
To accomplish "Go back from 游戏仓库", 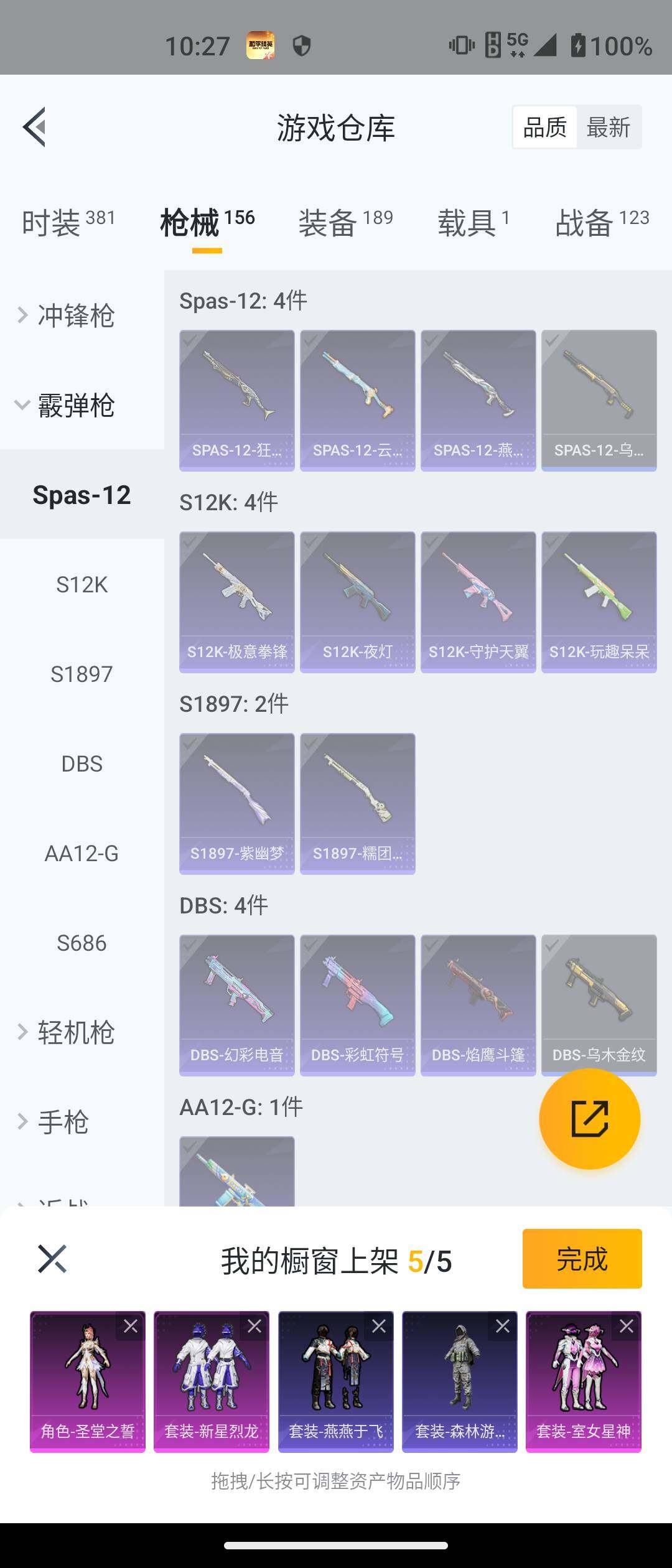I will coord(35,127).
